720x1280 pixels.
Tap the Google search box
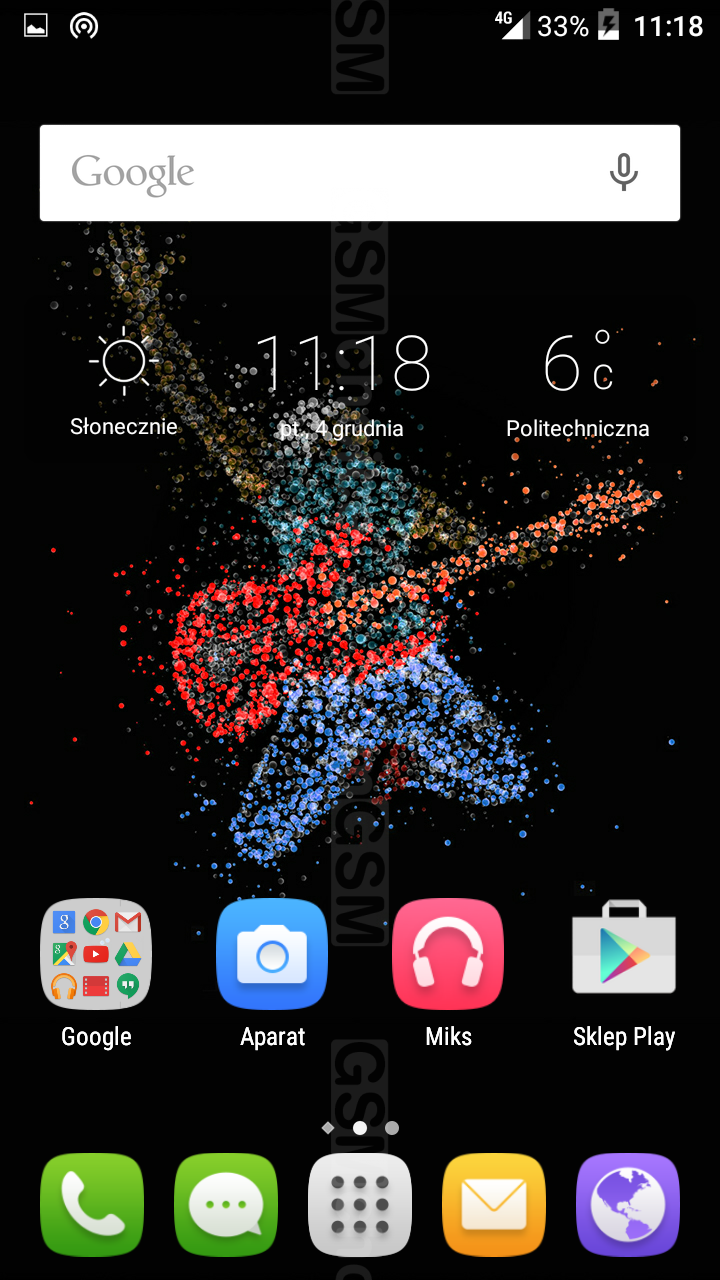click(x=360, y=173)
